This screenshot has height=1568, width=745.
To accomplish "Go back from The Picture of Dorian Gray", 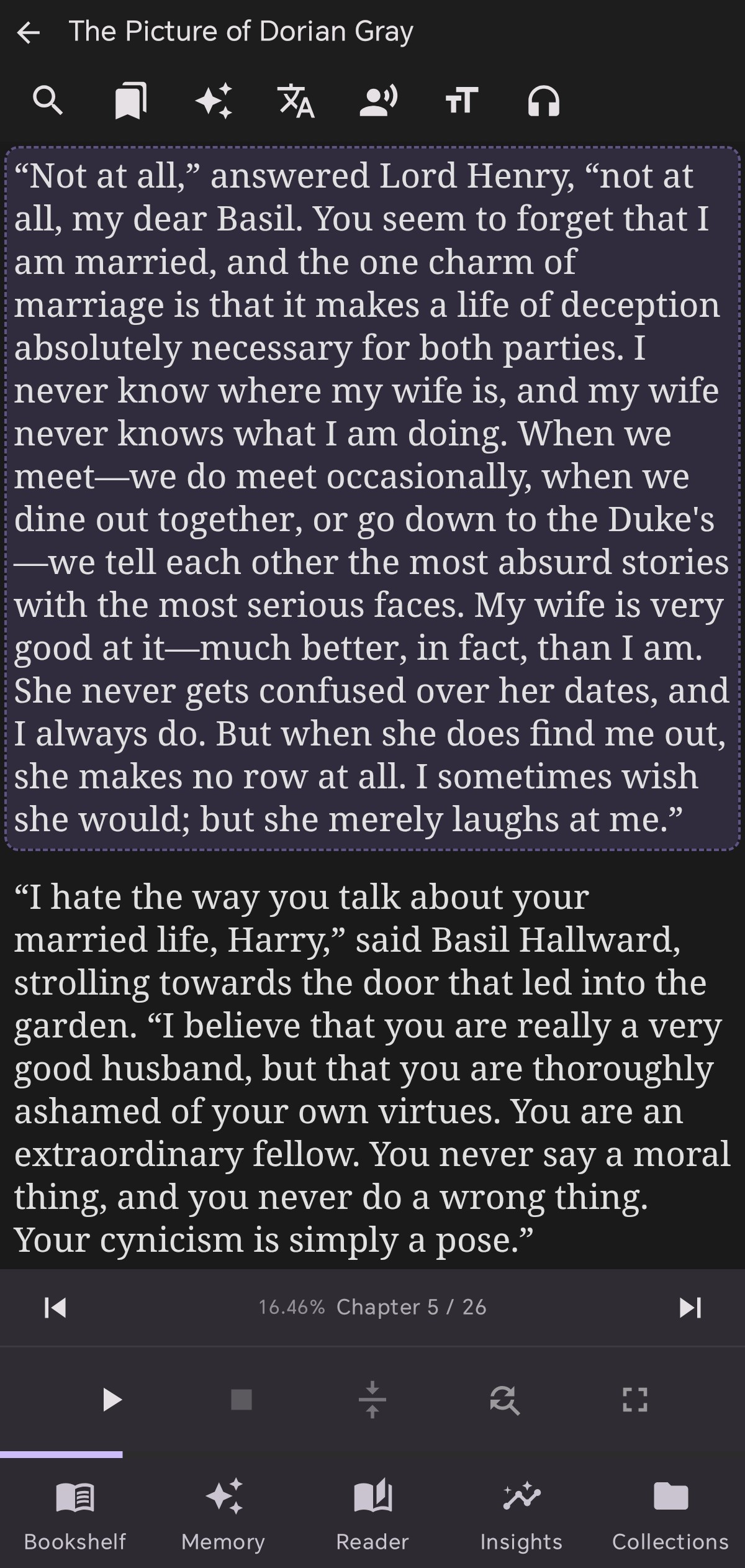I will [29, 32].
